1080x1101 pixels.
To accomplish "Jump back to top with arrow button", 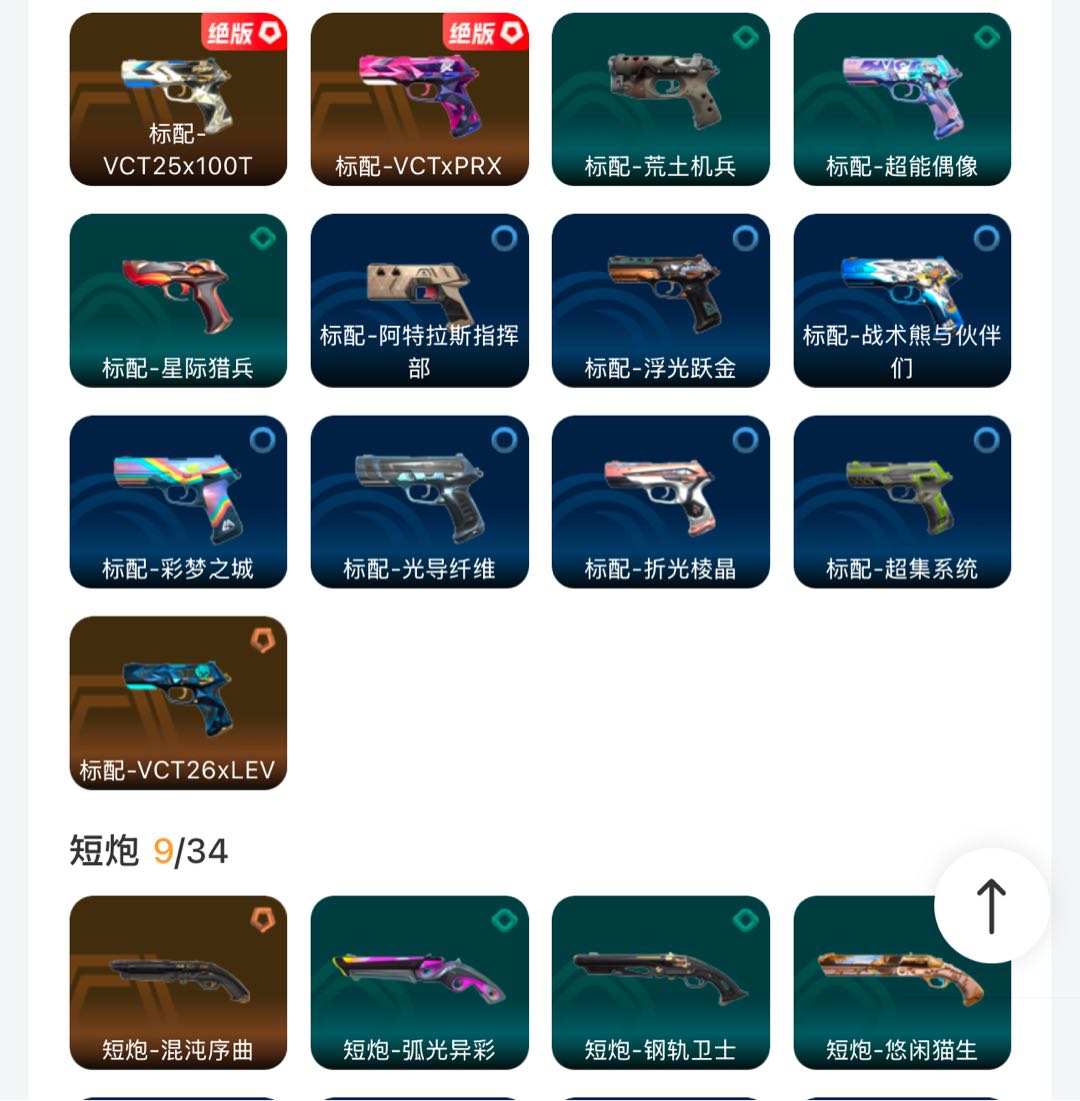I will [991, 905].
